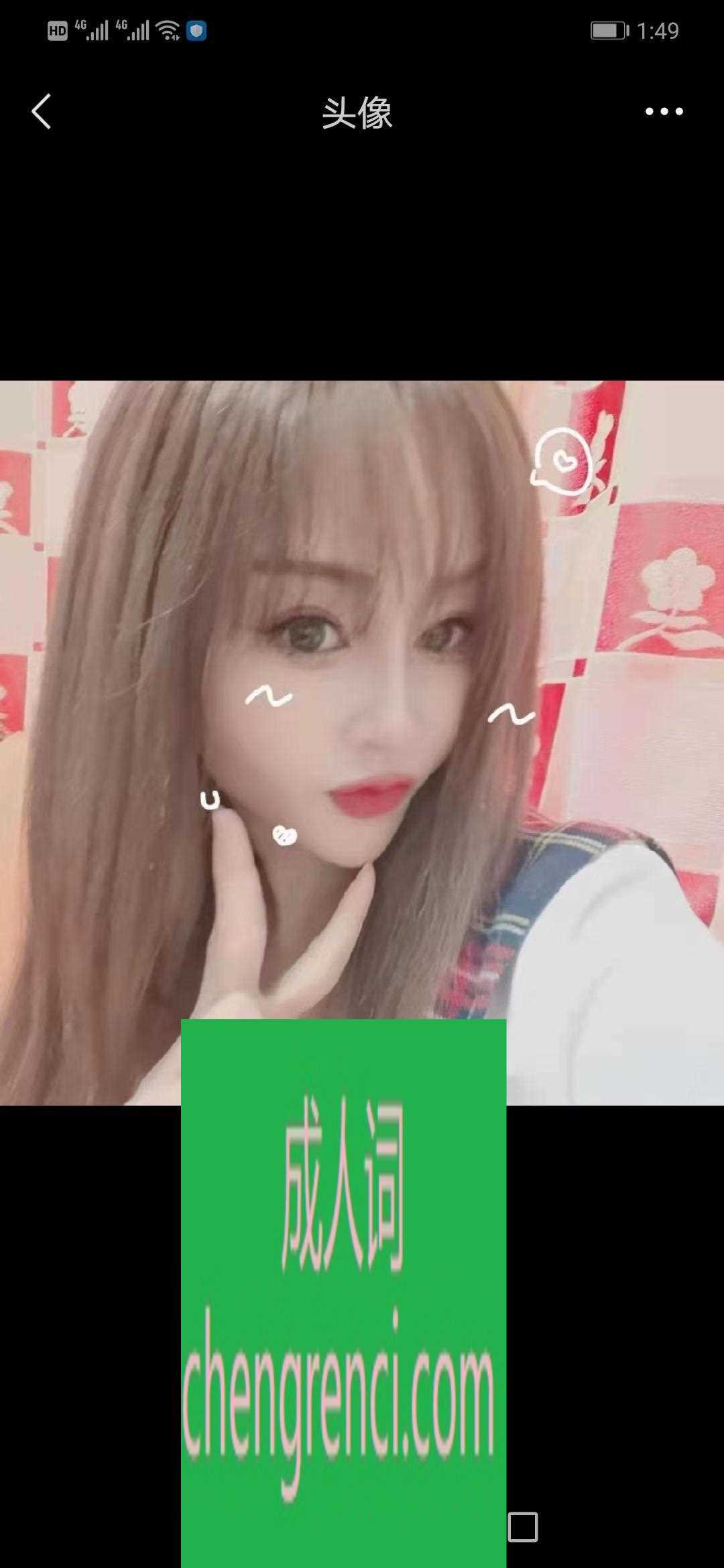This screenshot has width=724, height=1568.
Task: Open the three-dot overflow menu
Action: pos(664,112)
